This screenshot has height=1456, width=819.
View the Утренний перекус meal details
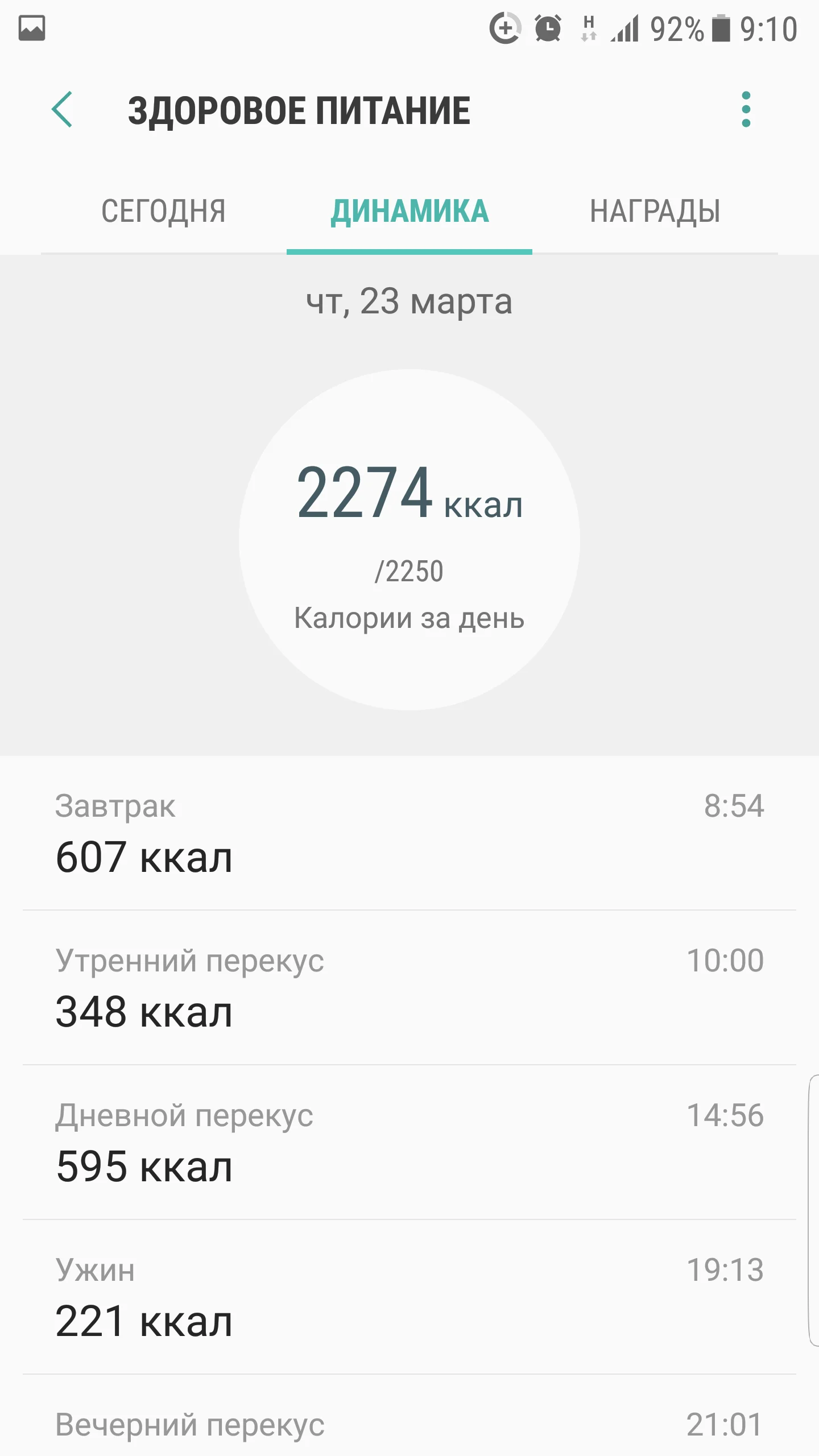[409, 988]
